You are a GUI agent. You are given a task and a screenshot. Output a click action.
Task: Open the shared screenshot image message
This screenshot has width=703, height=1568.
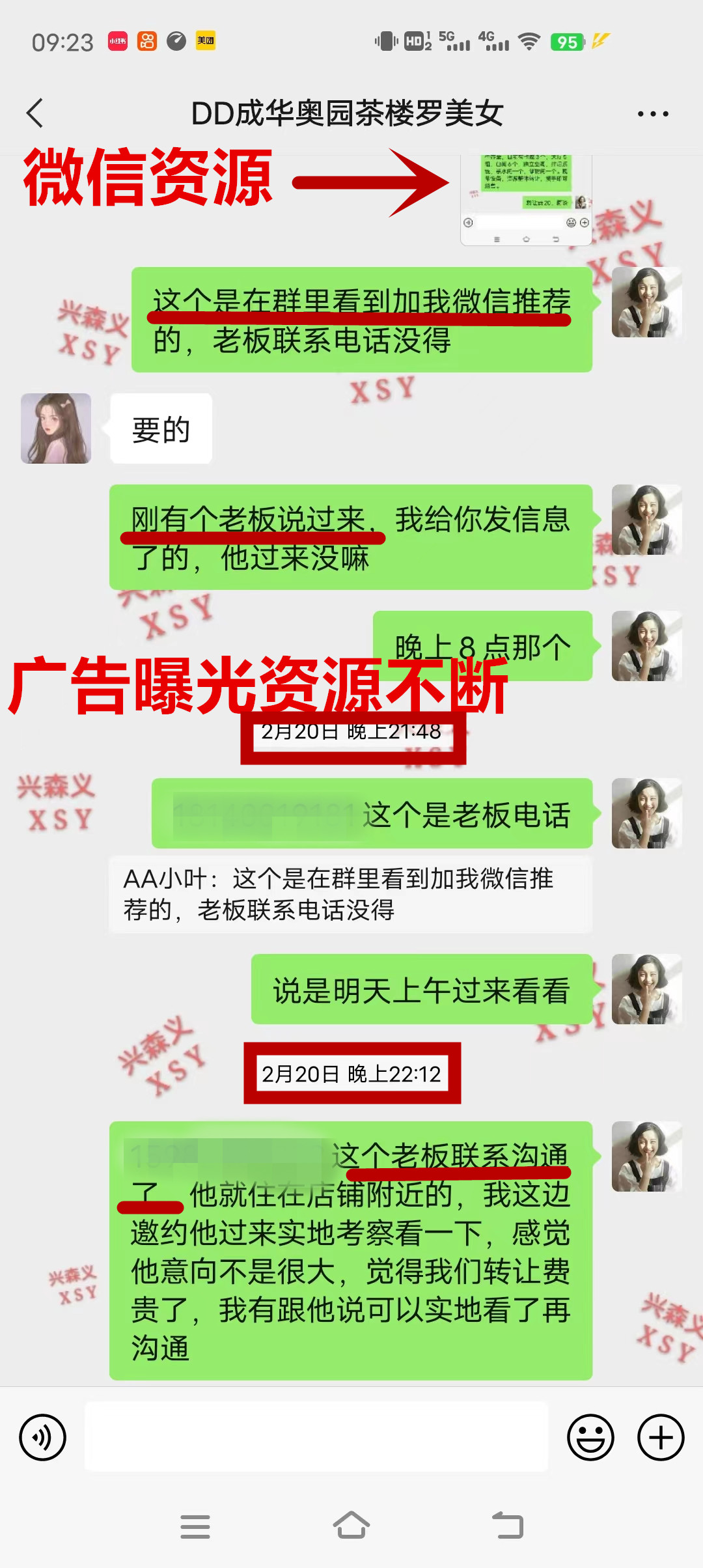tap(526, 199)
